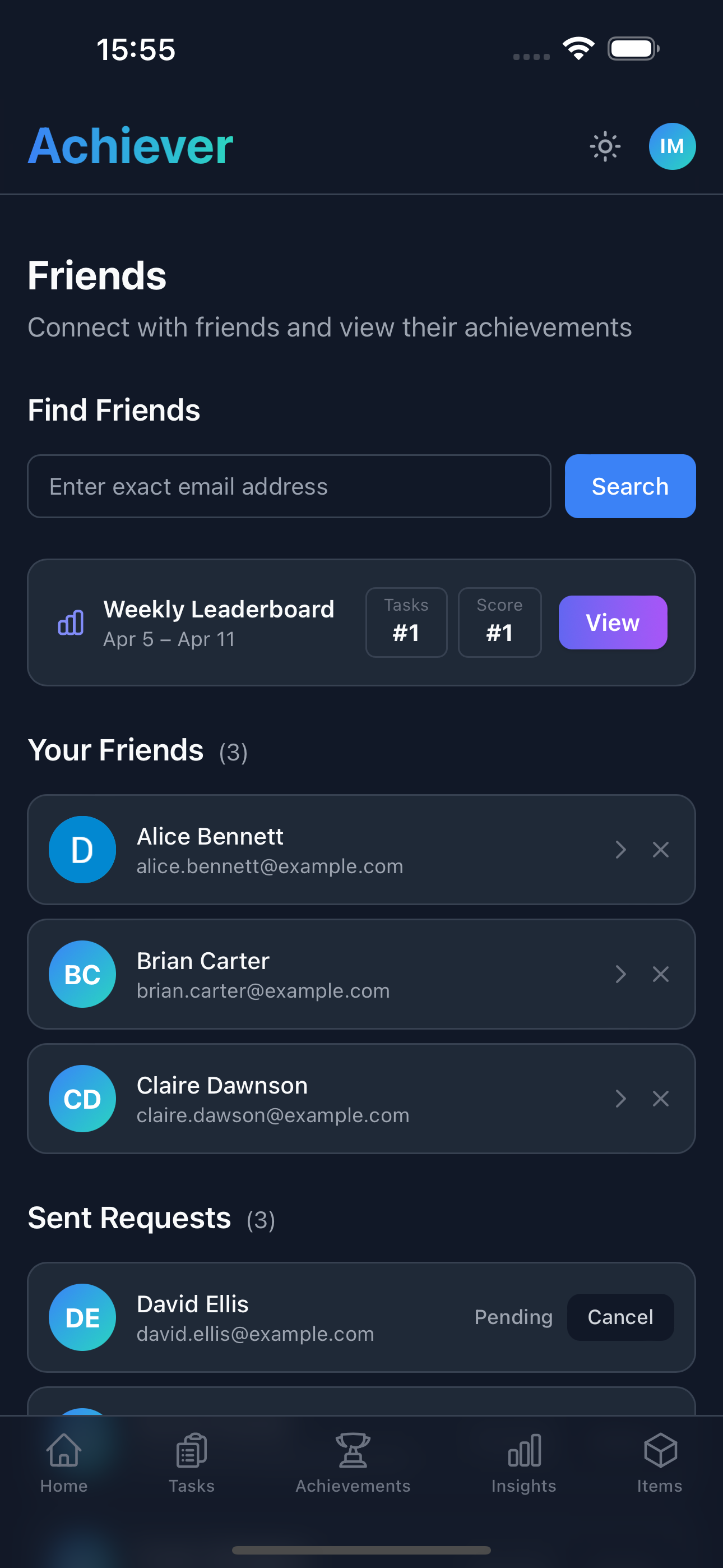Remove Claire Dawnson from friends
Screen dimensions: 723x1568
click(660, 1098)
